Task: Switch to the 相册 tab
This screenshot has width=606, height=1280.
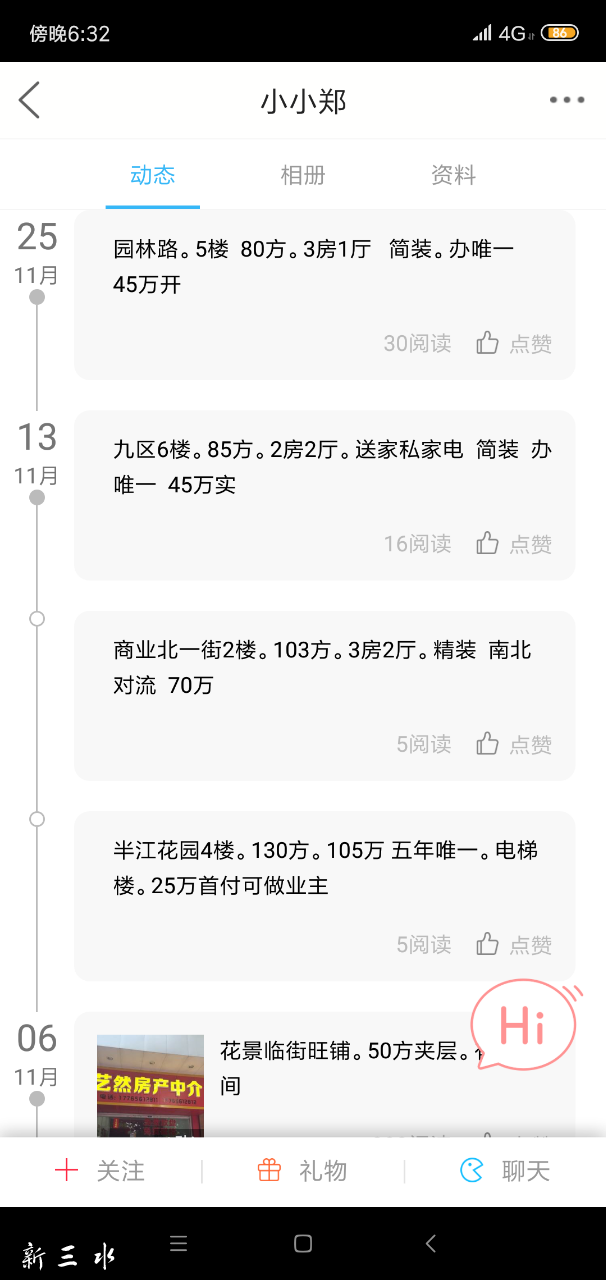Action: pyautogui.click(x=303, y=176)
